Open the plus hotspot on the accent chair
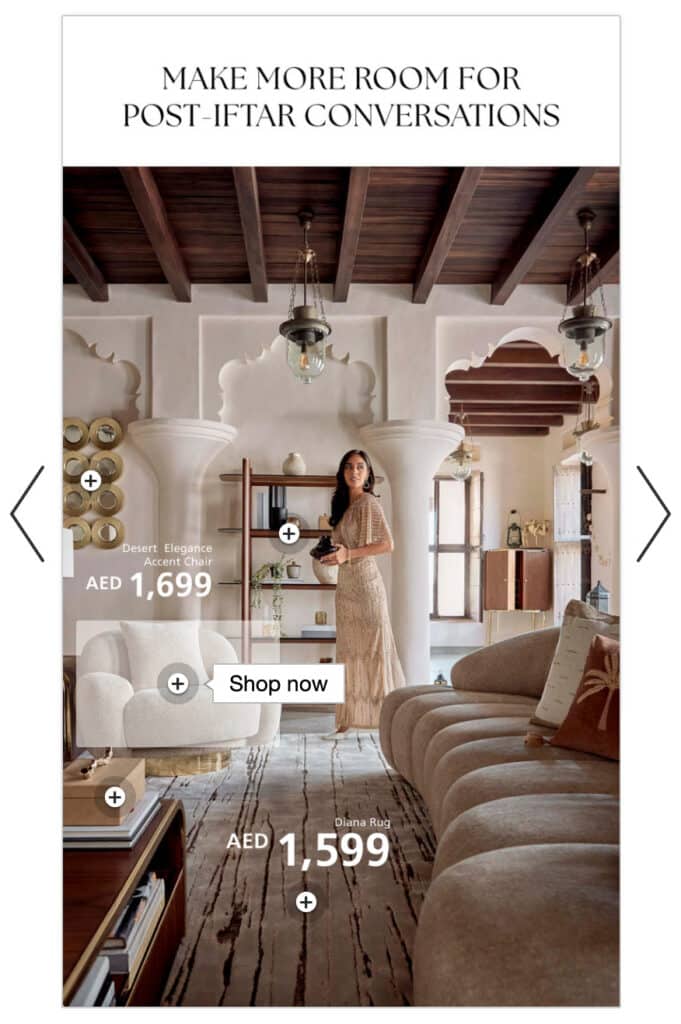681x1024 pixels. tap(178, 683)
